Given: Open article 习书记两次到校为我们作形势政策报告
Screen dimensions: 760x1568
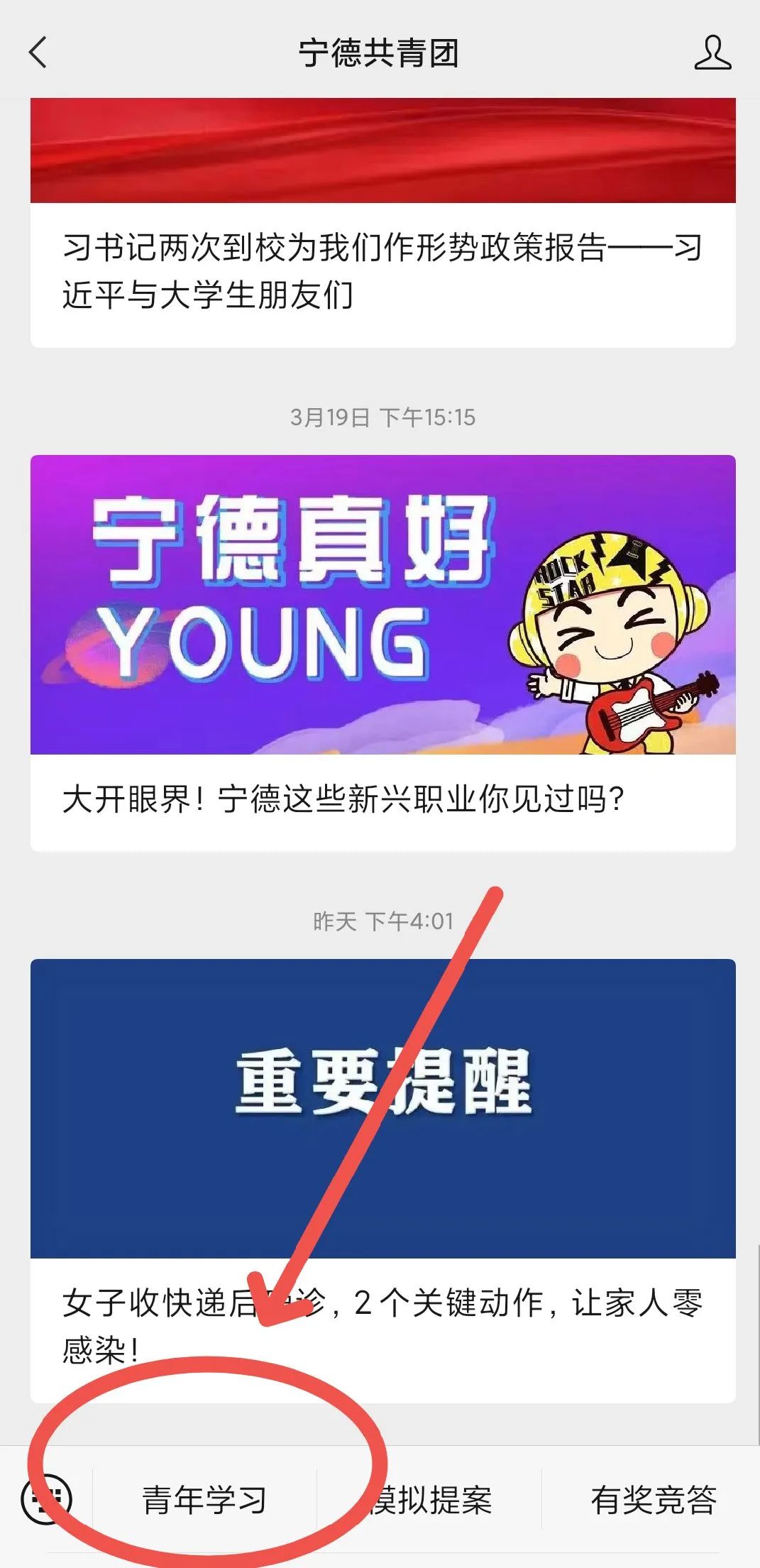Looking at the screenshot, I should (x=382, y=271).
